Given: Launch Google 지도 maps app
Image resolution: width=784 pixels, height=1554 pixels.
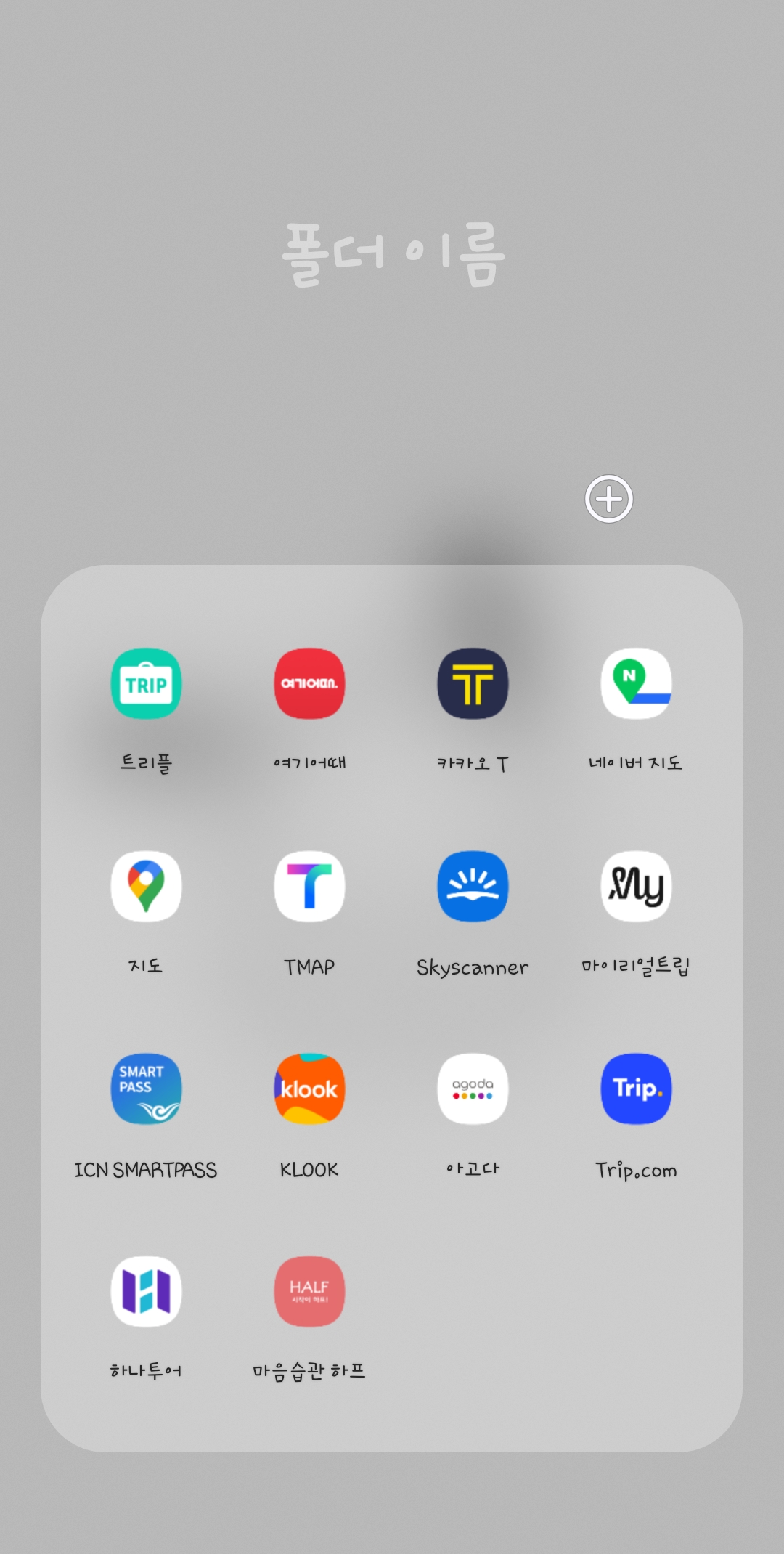Looking at the screenshot, I should (146, 886).
